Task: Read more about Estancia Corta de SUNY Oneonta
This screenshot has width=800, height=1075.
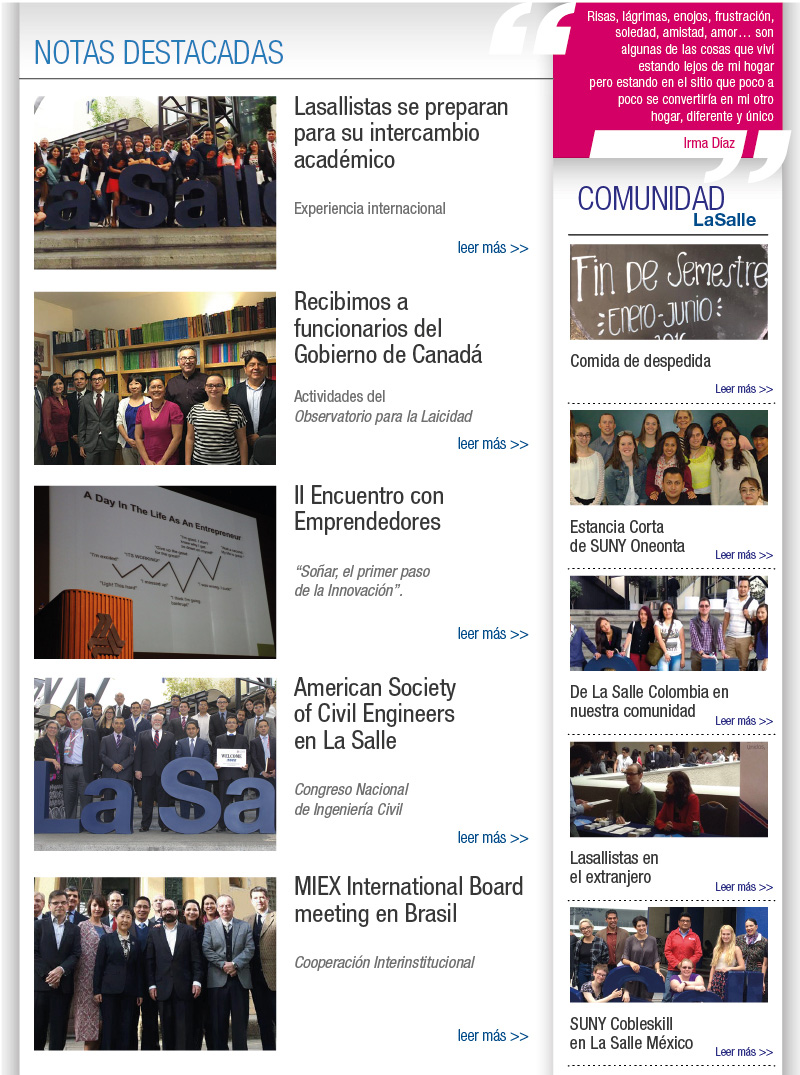Action: (744, 555)
